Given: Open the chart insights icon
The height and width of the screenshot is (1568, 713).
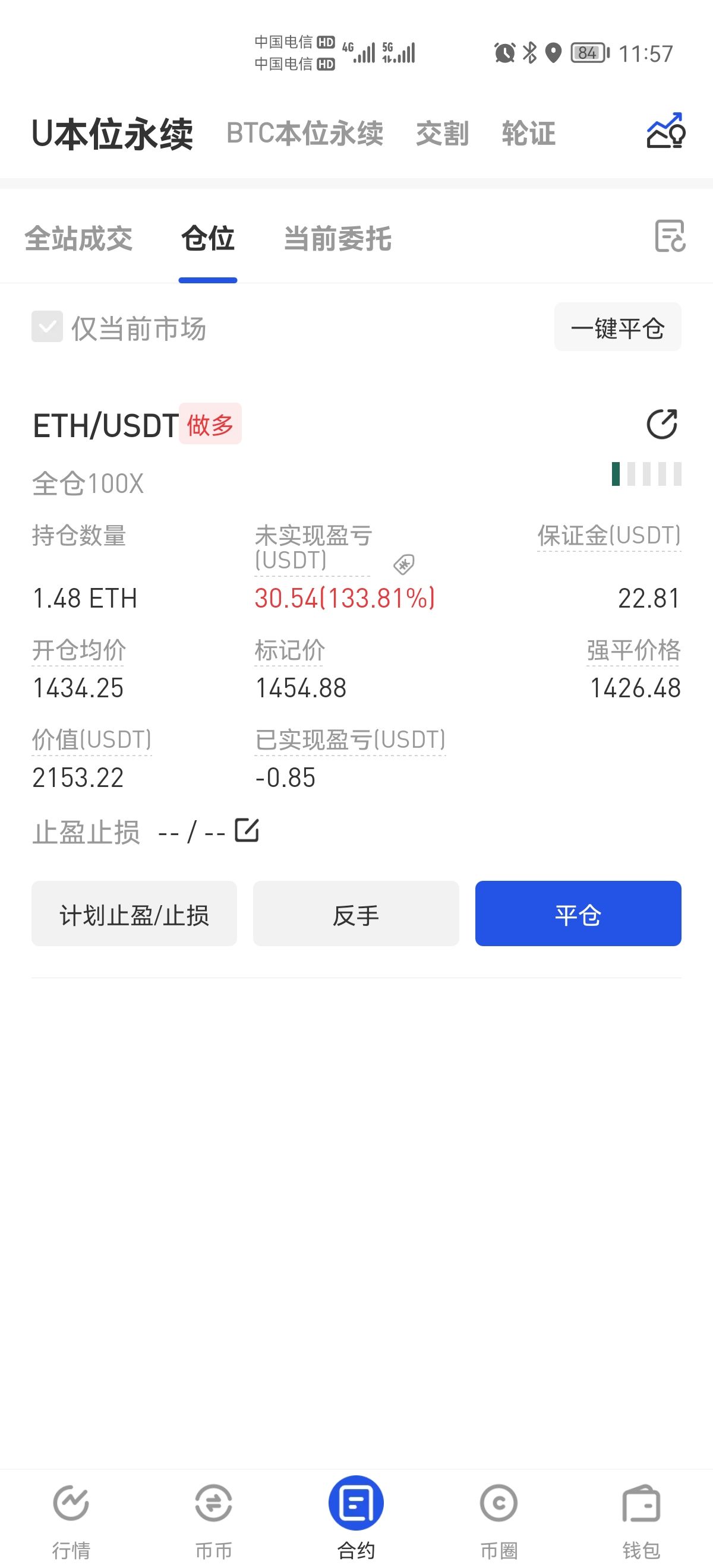Looking at the screenshot, I should click(665, 131).
